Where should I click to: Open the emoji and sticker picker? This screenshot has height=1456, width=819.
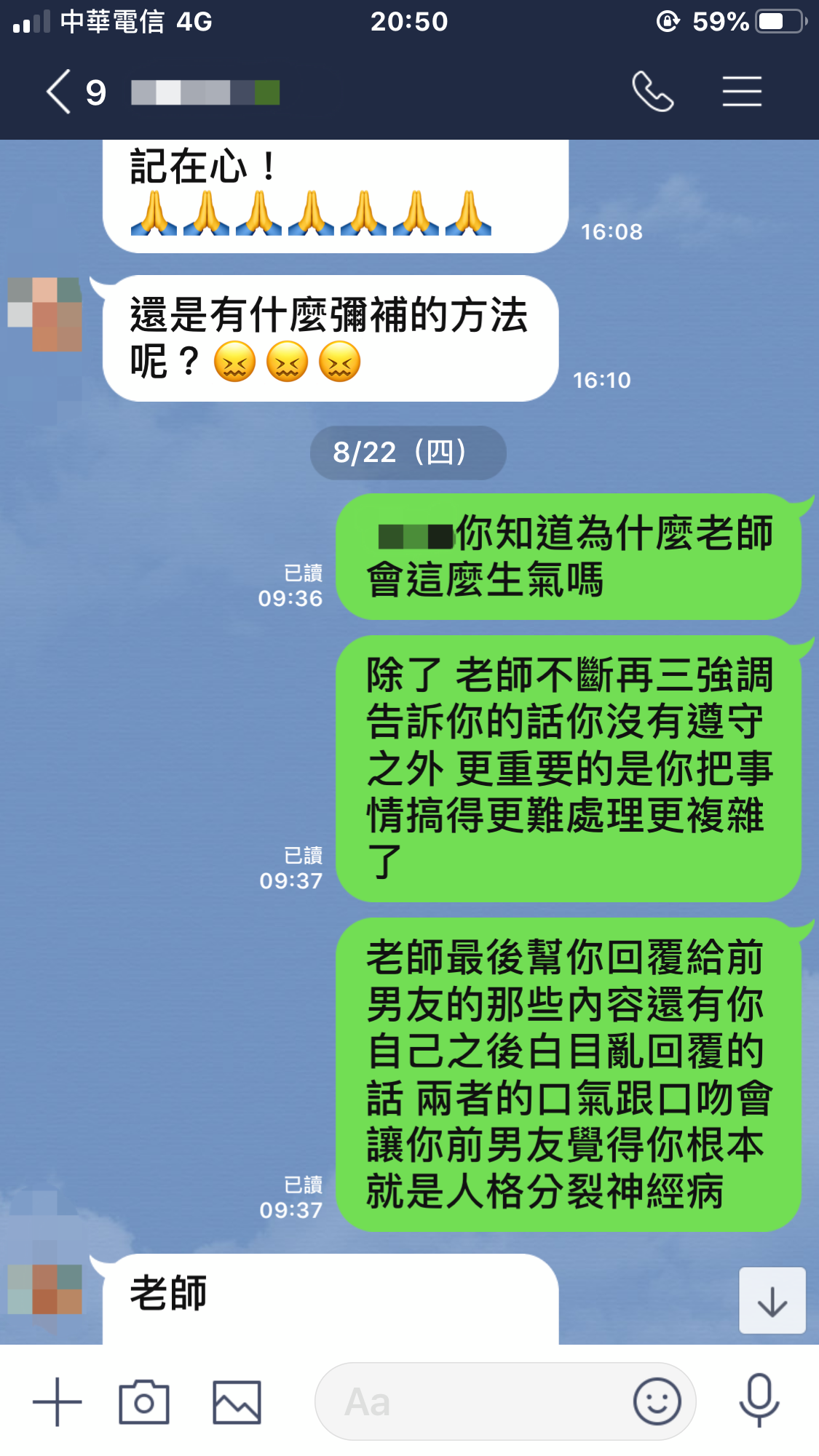(x=657, y=1401)
